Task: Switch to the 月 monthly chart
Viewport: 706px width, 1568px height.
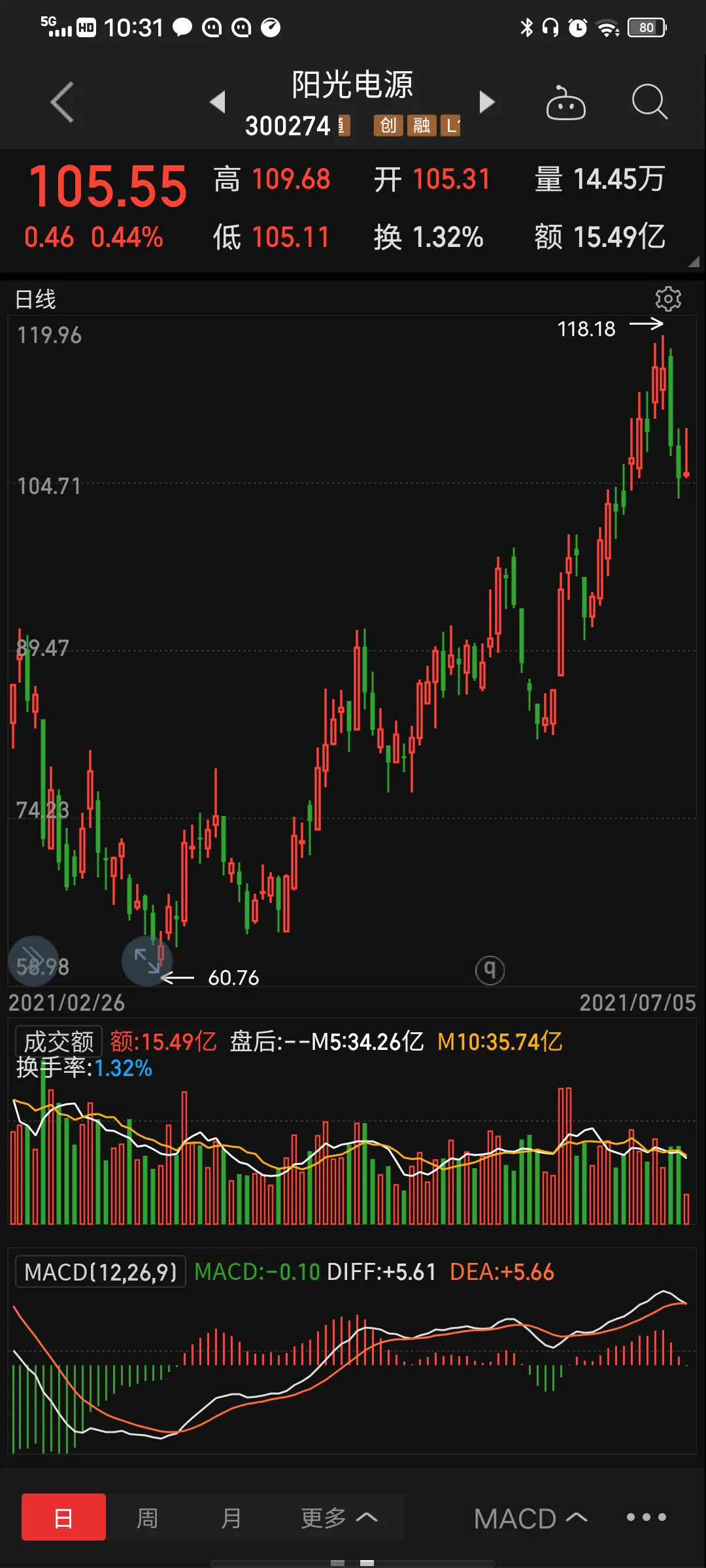Action: point(231,1518)
